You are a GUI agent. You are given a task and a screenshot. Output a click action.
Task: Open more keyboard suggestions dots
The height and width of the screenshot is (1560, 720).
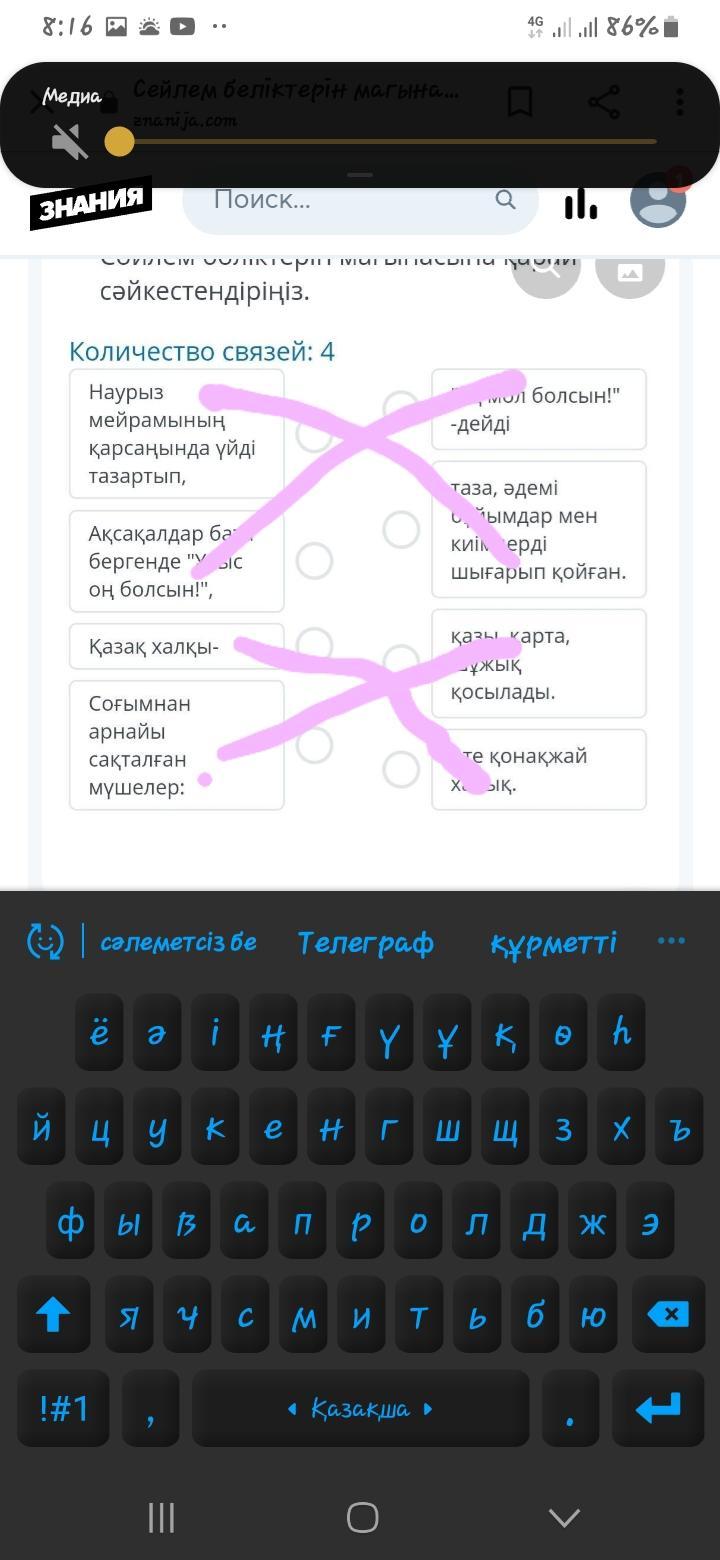click(x=671, y=941)
